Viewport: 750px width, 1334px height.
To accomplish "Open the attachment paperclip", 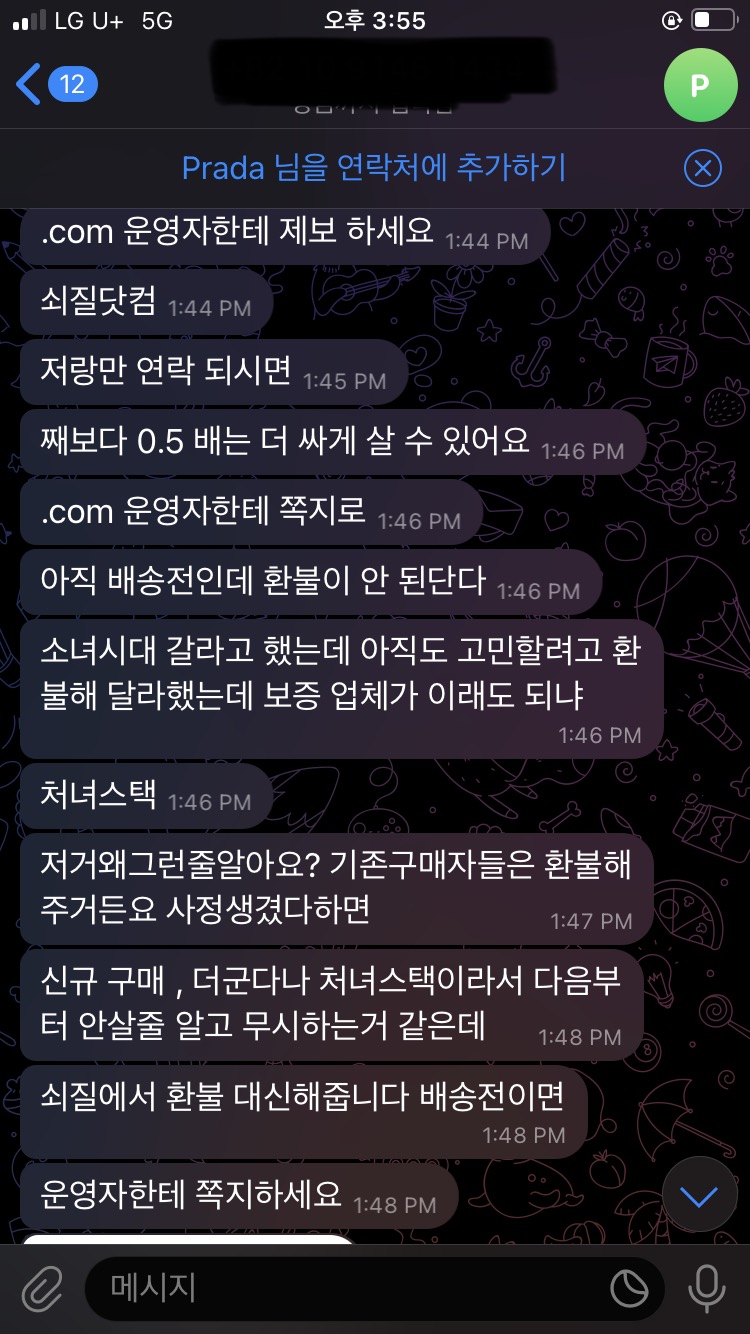I will tap(43, 1289).
